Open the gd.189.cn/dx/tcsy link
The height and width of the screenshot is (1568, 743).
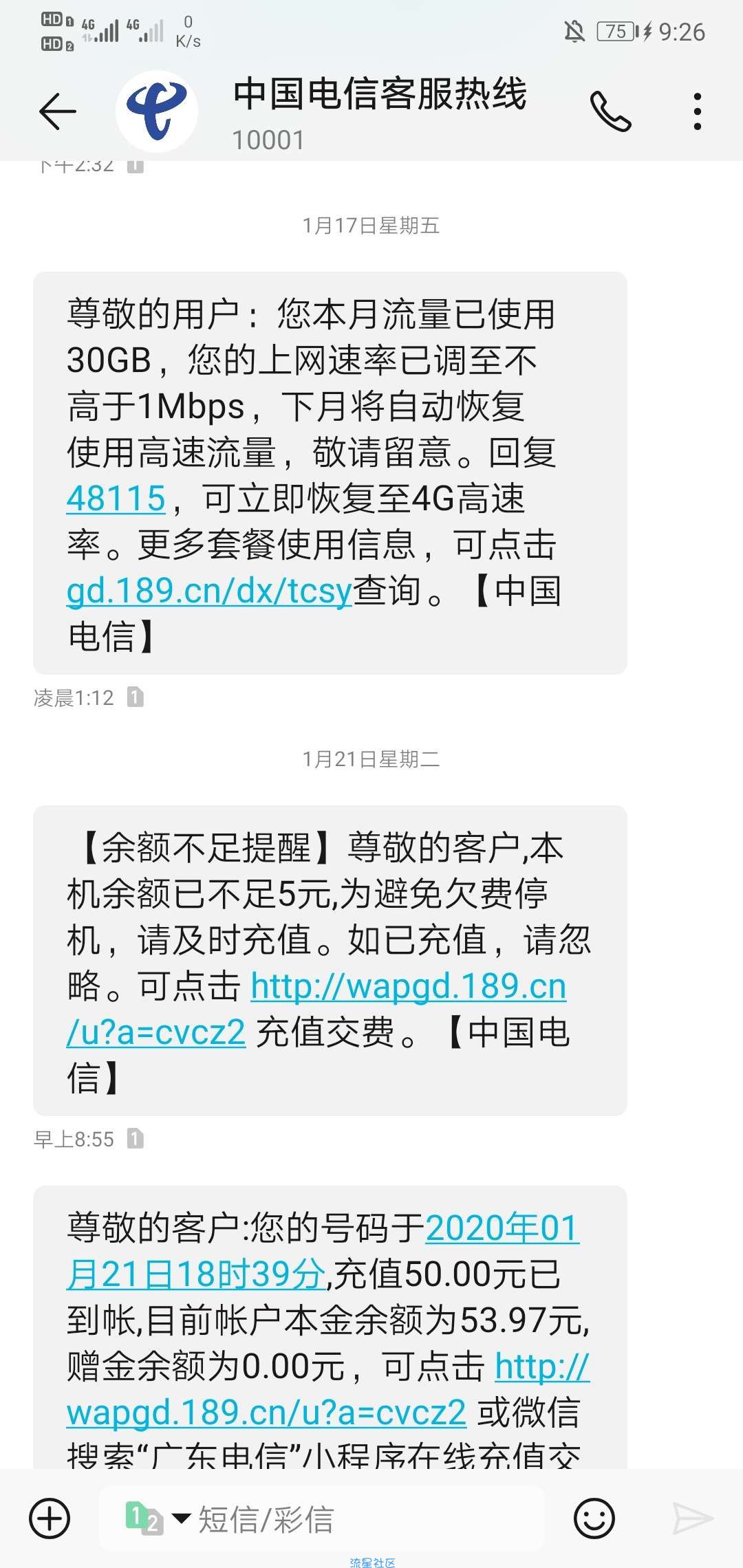[x=209, y=591]
